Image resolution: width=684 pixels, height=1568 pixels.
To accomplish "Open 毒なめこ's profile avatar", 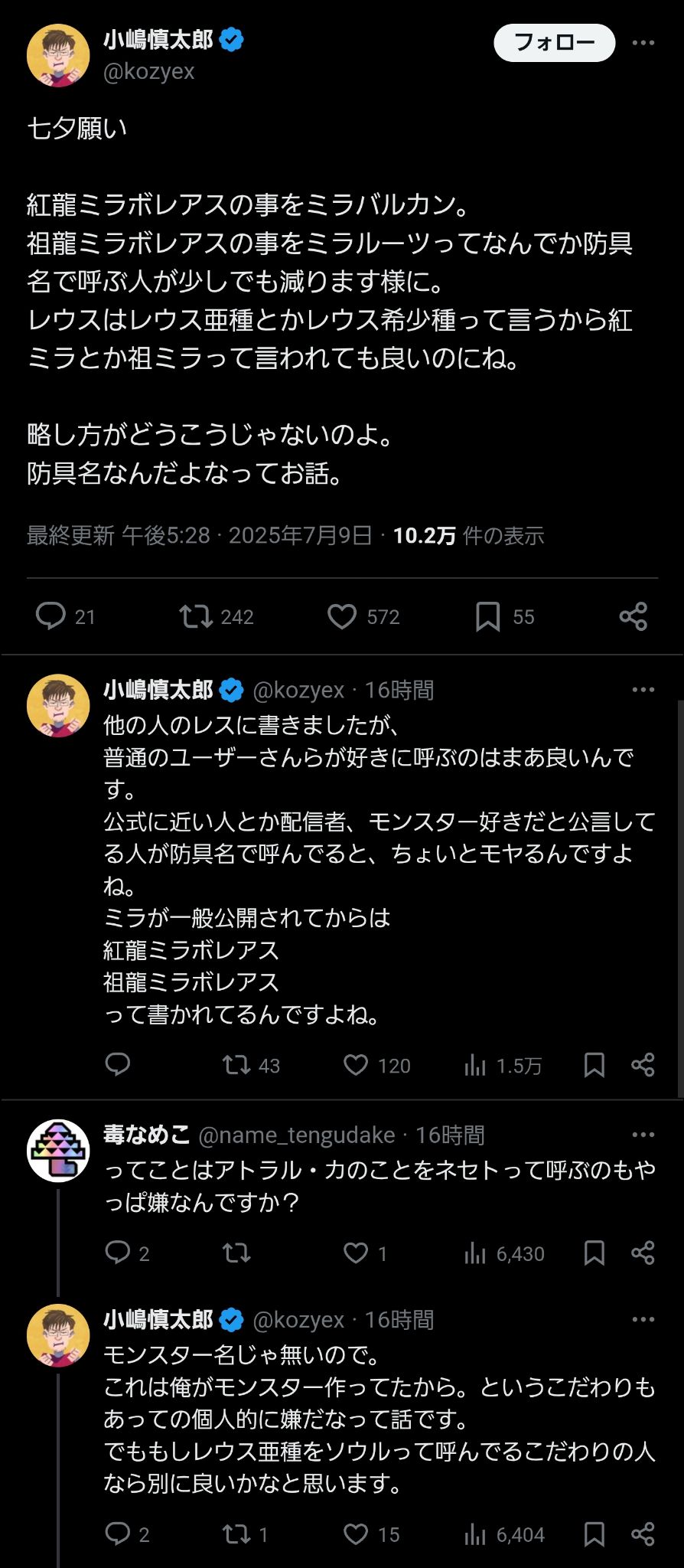I will coord(58,1151).
